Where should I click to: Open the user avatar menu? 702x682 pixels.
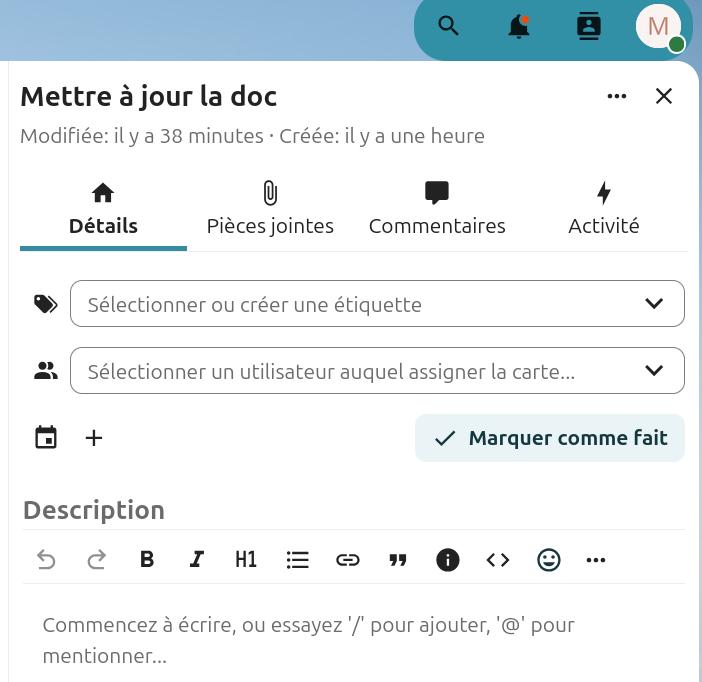pyautogui.click(x=658, y=26)
